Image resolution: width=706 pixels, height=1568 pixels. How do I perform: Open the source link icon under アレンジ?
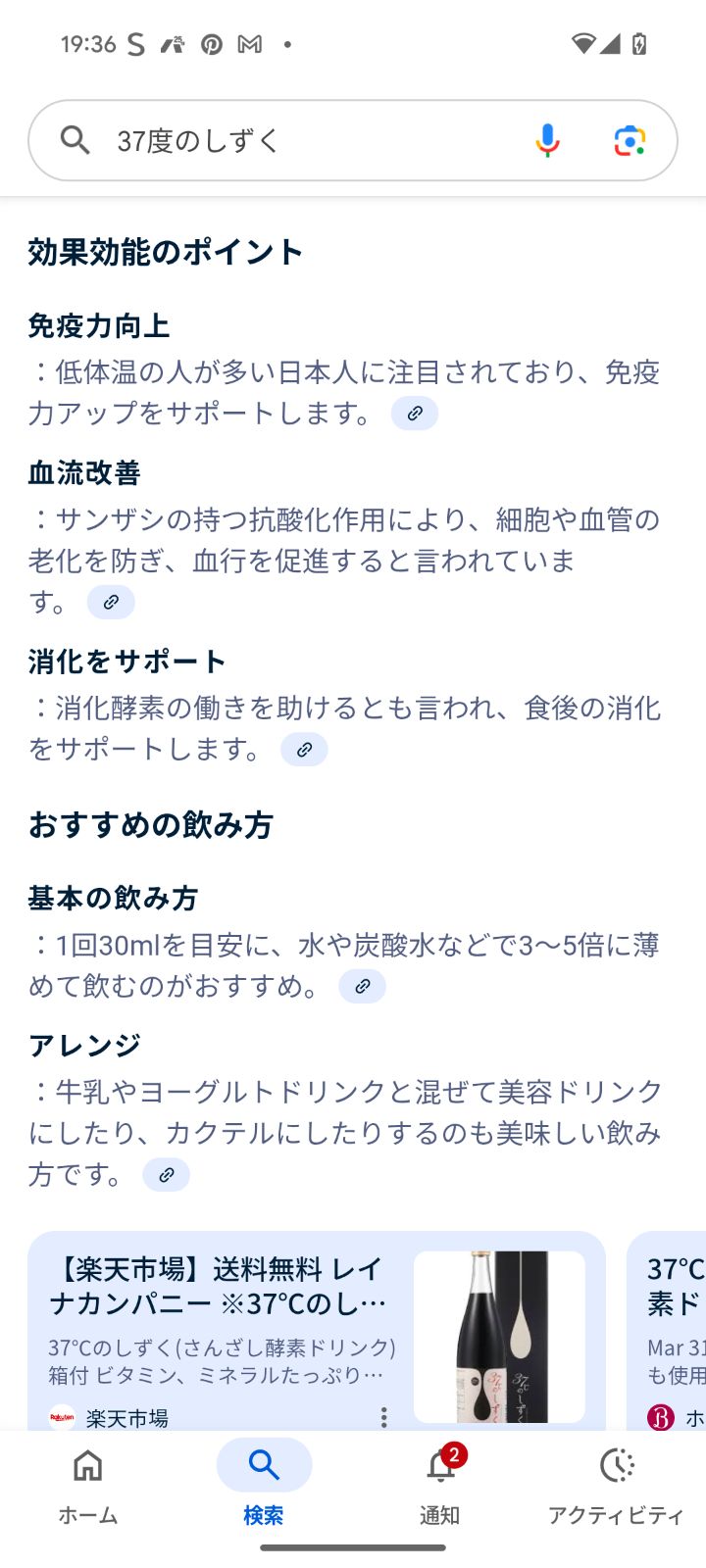[167, 1174]
